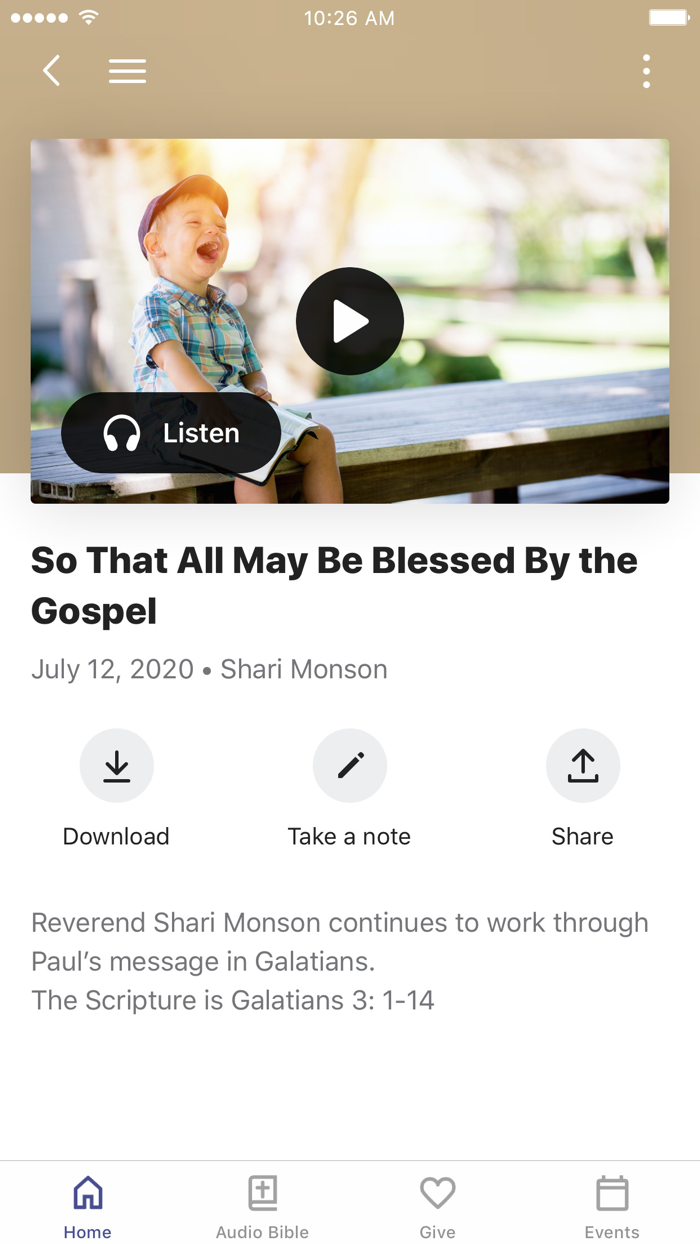Screen dimensions: 700x1244
Task: Share this sermon
Action: tap(583, 766)
